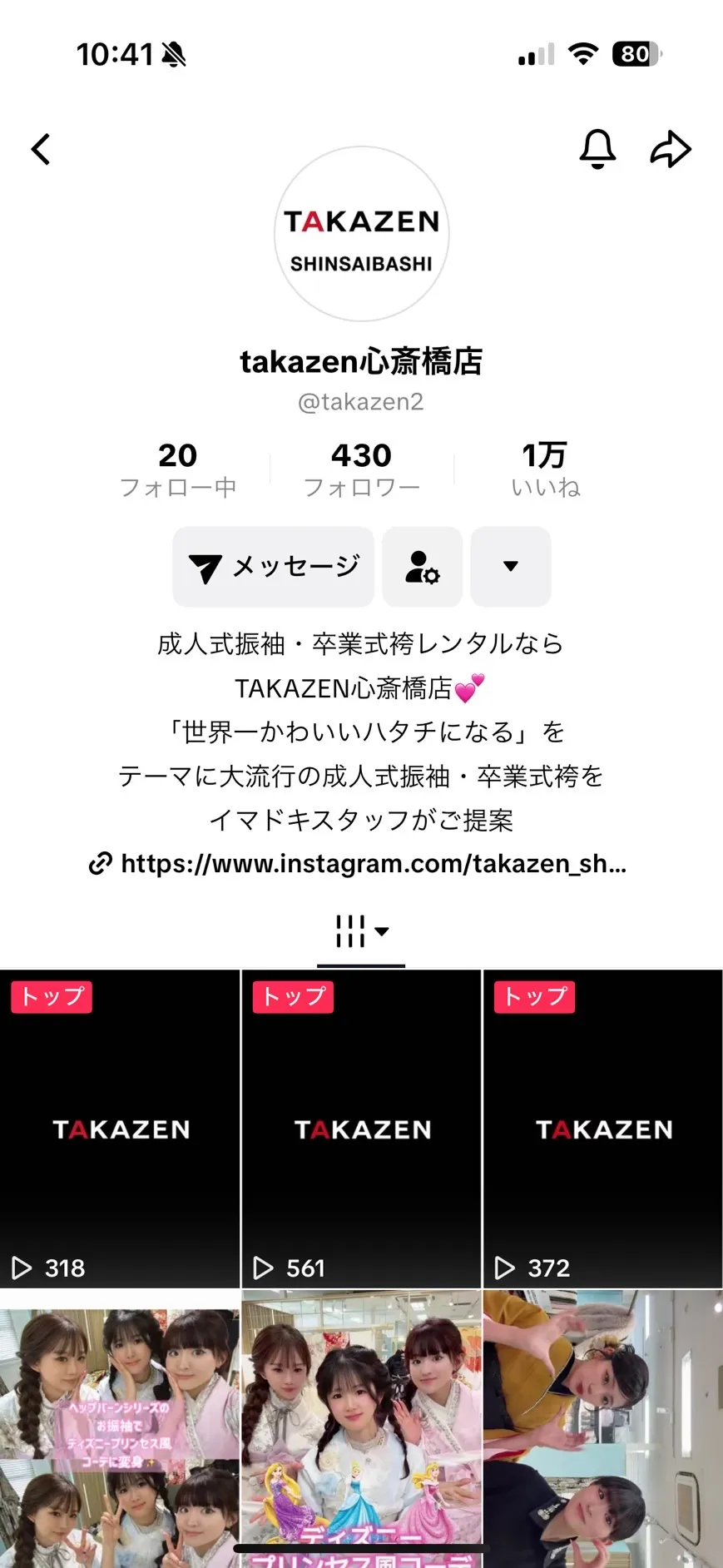Open the ヘップバーンシリーズ furisode video

pyautogui.click(x=120, y=1427)
